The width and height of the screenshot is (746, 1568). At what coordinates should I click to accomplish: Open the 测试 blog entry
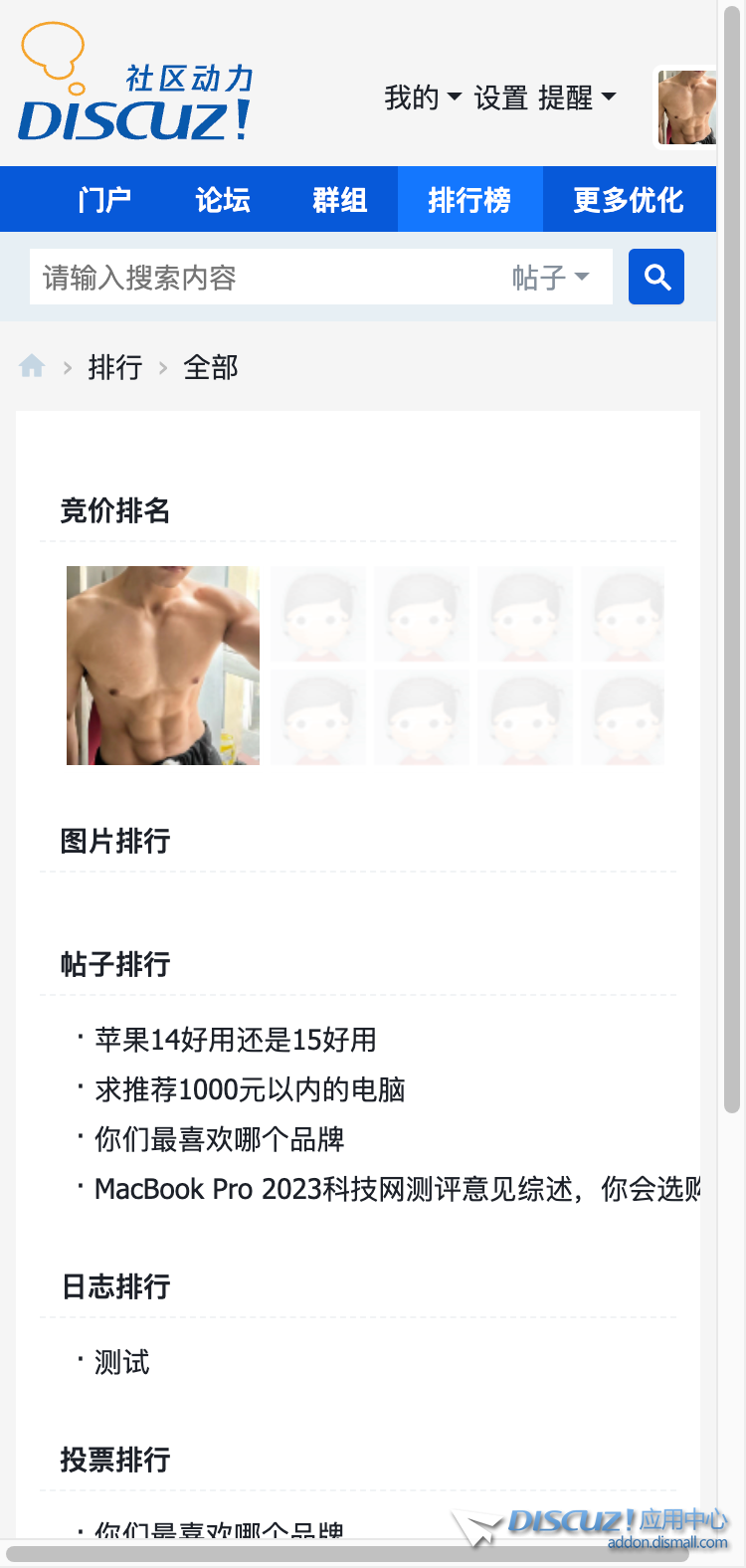coord(122,1362)
